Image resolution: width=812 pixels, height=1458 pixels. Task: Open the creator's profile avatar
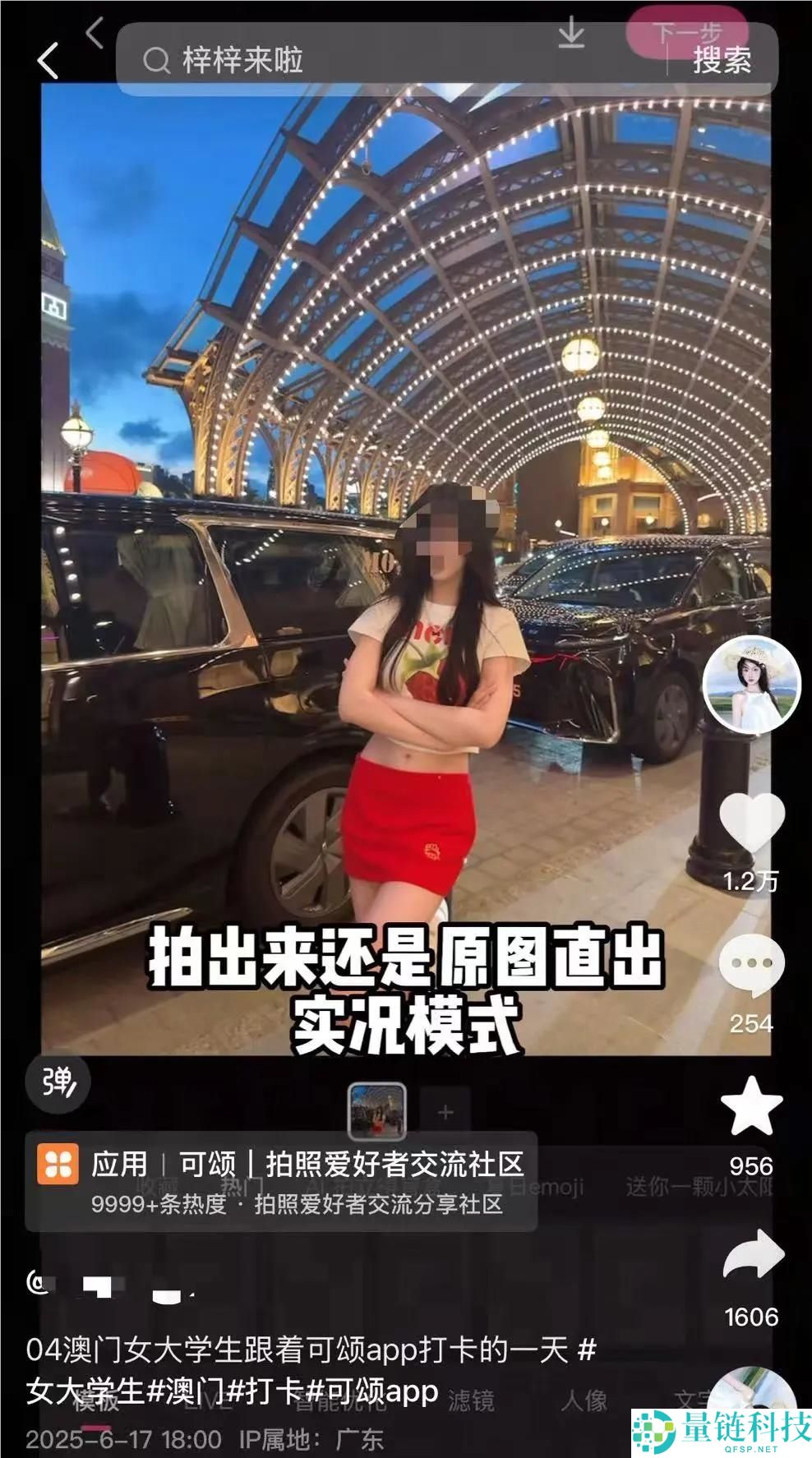(751, 685)
